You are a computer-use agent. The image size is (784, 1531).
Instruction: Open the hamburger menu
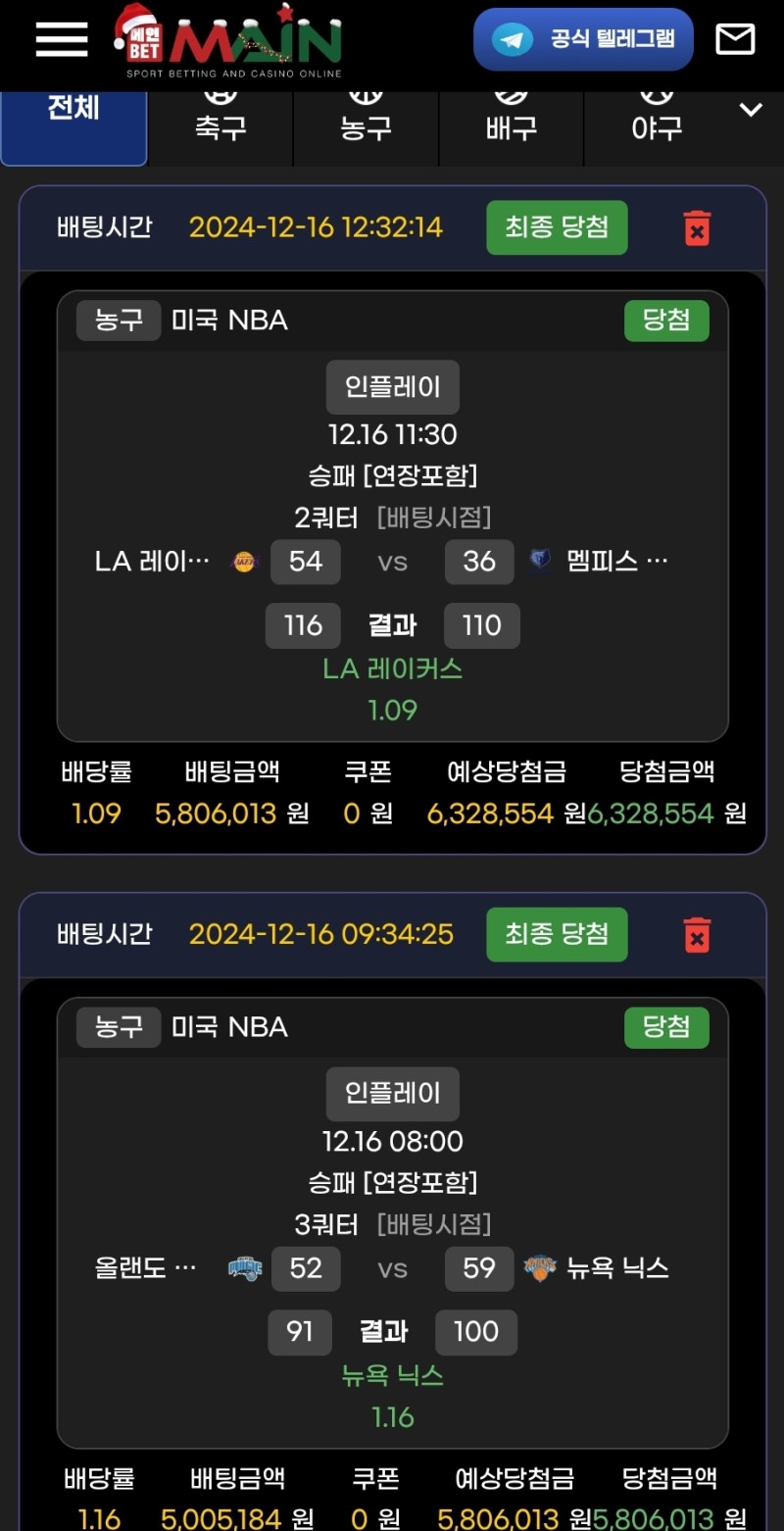[x=62, y=39]
